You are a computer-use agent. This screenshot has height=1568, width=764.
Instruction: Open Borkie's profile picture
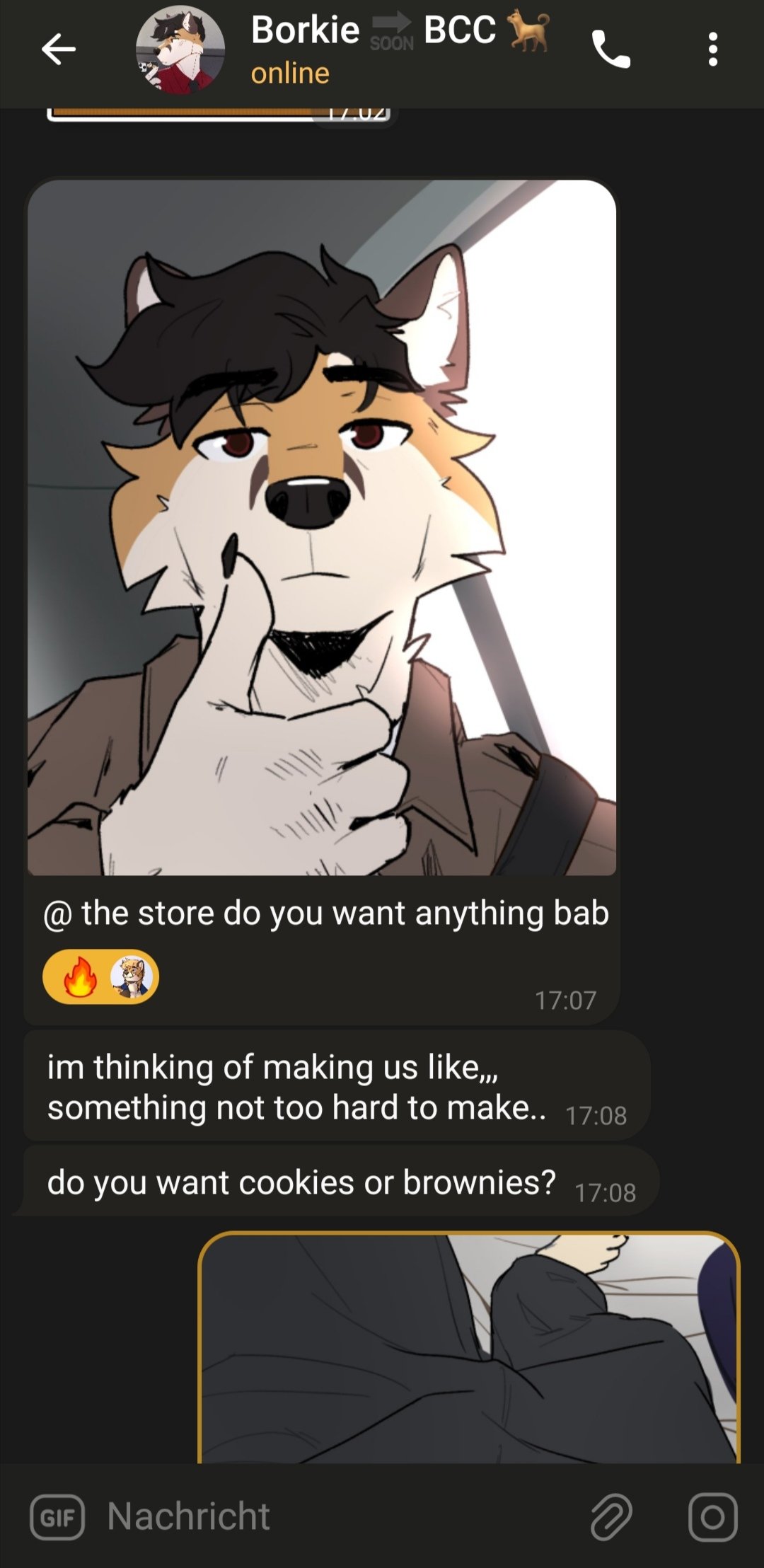tap(180, 50)
